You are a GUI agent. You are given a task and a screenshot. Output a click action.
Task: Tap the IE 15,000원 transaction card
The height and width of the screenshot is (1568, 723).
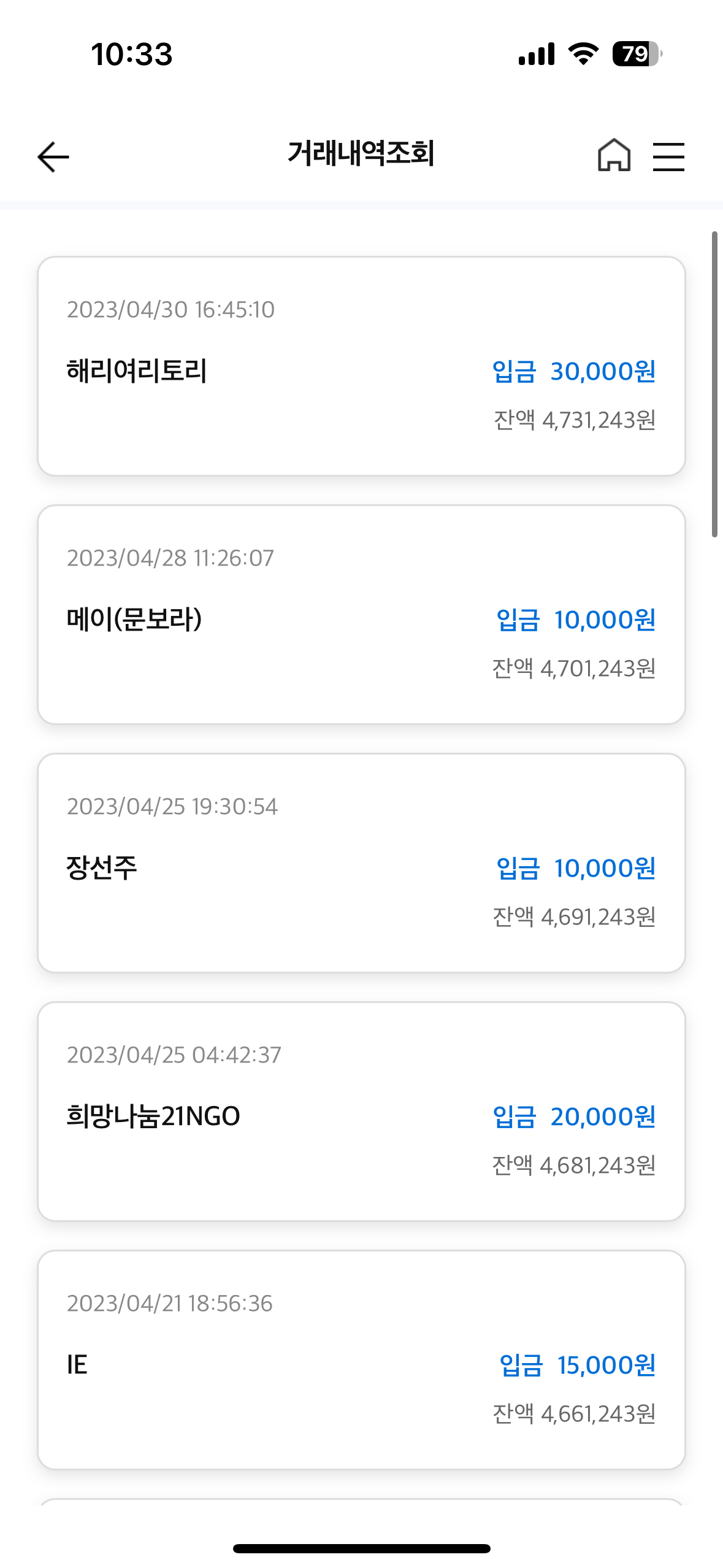[361, 1359]
